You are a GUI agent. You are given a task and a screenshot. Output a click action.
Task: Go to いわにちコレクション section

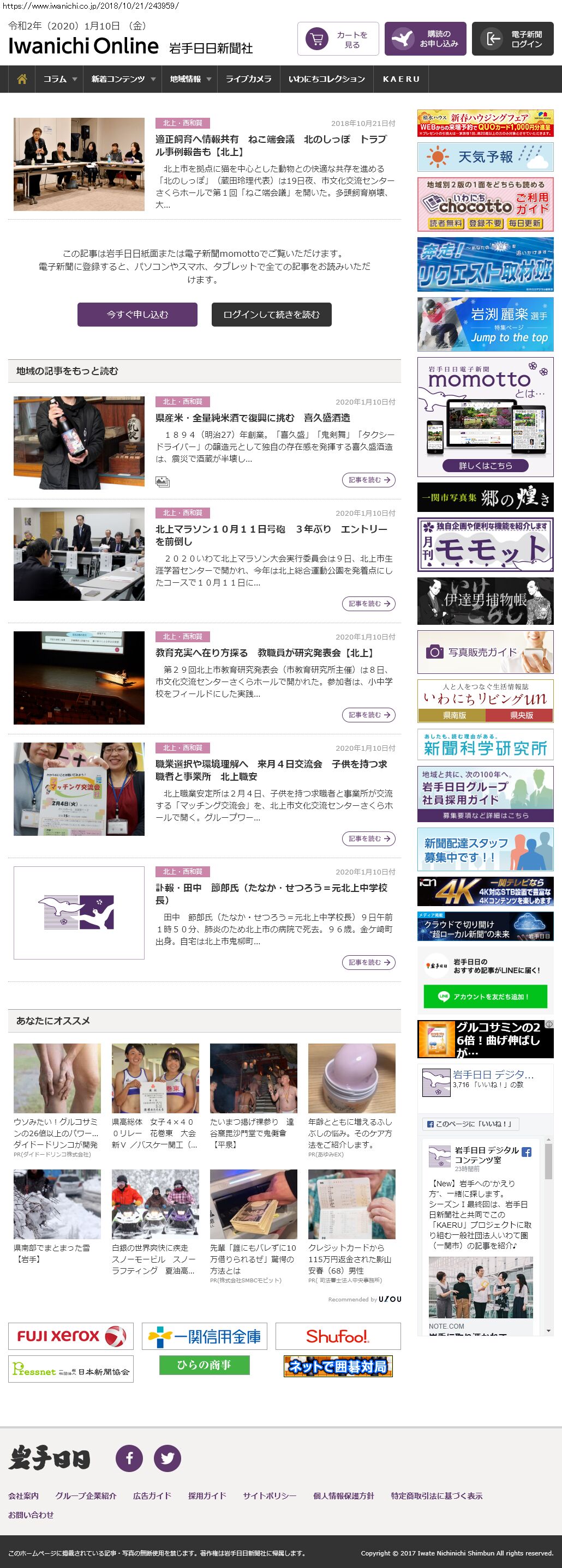coord(326,79)
